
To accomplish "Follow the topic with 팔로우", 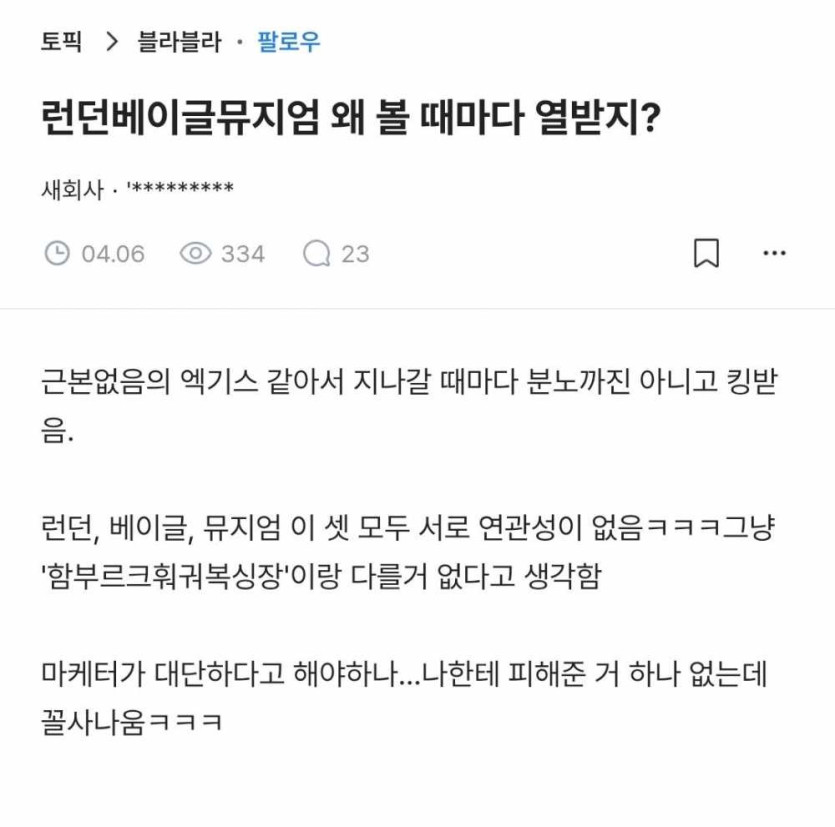I will click(x=289, y=43).
